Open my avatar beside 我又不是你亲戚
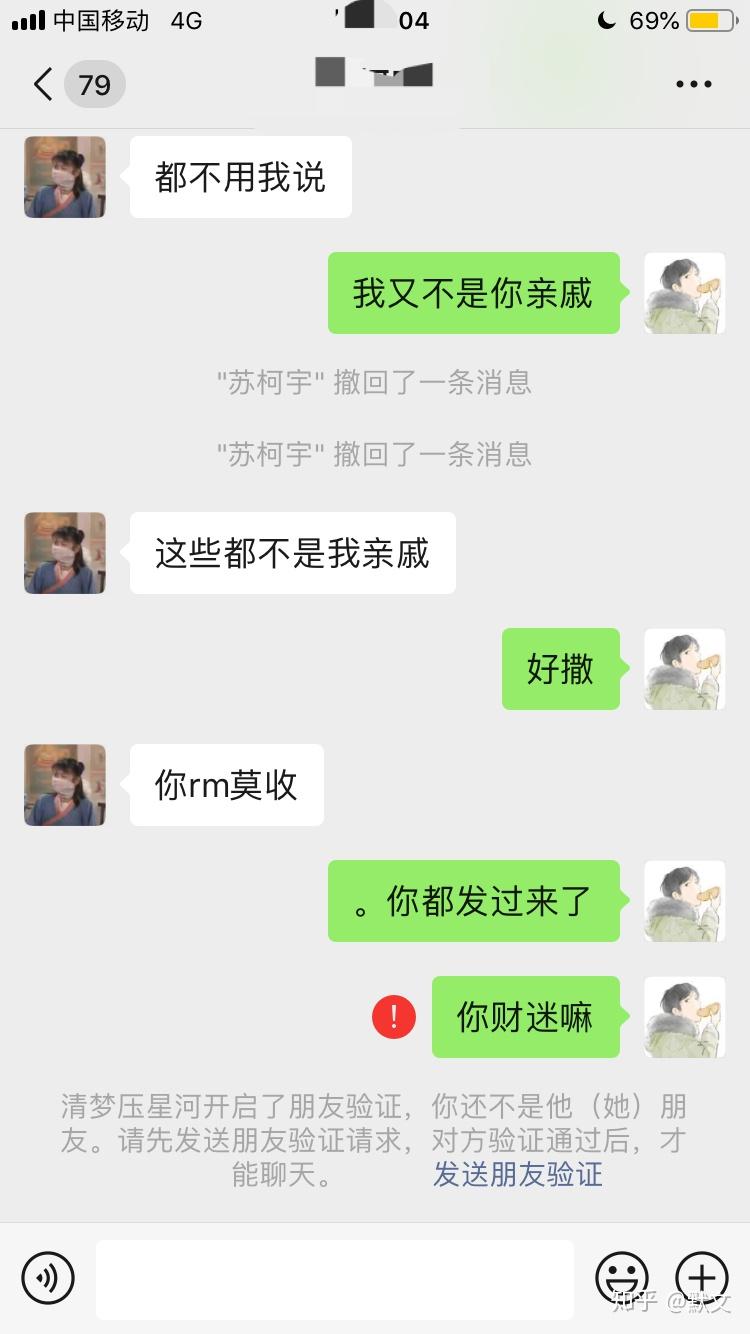The height and width of the screenshot is (1334, 750). [685, 293]
